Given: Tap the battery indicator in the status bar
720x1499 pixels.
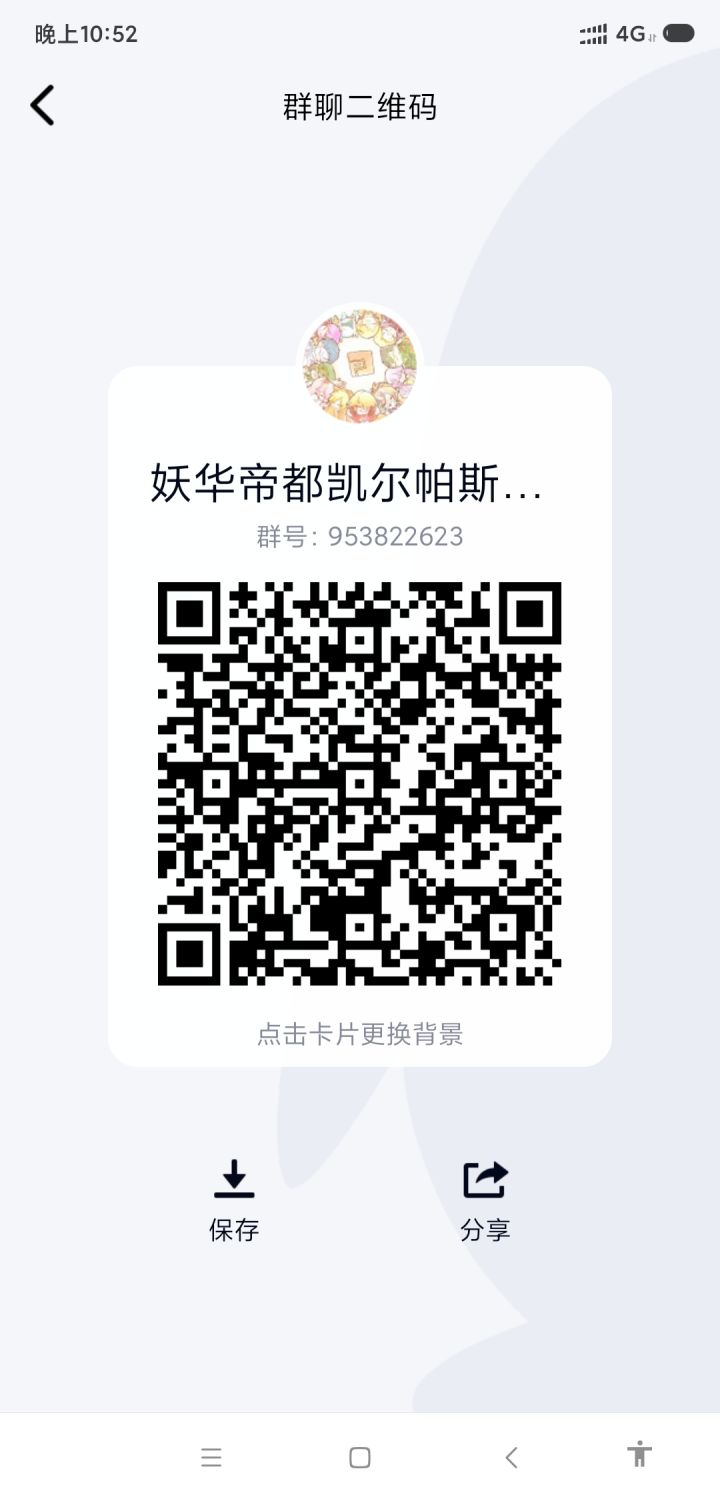Looking at the screenshot, I should (677, 34).
